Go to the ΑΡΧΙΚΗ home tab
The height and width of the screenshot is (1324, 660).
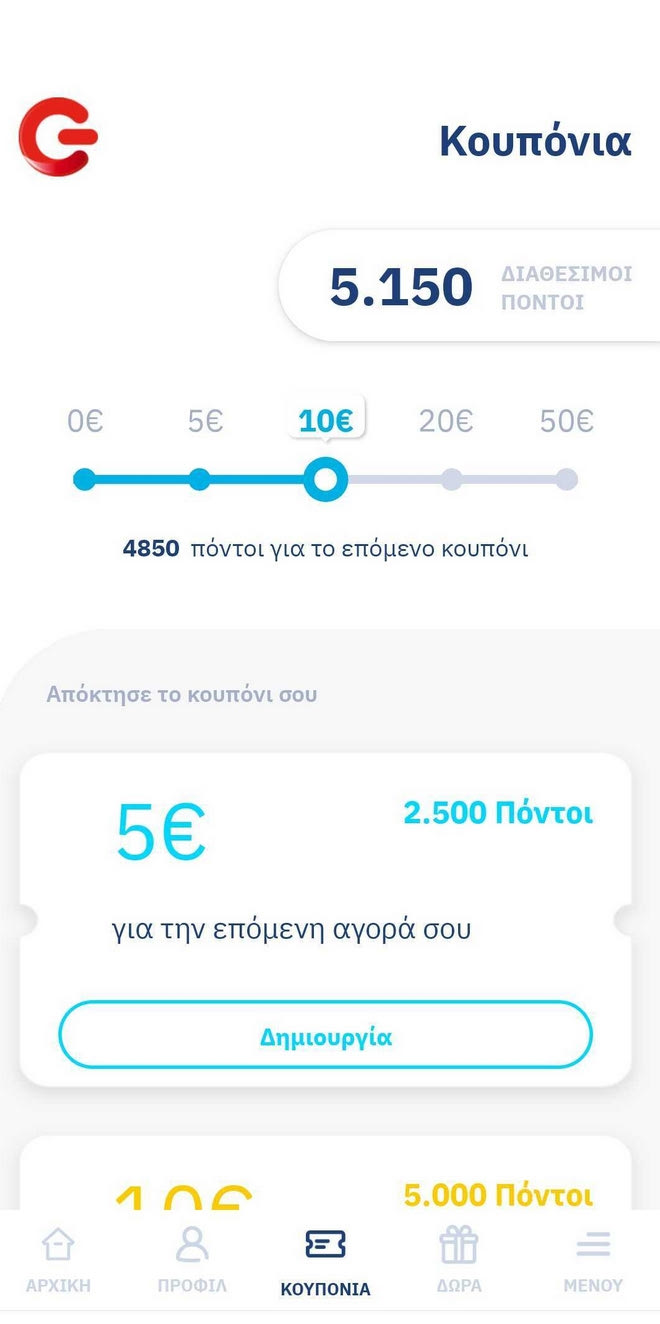click(x=58, y=1260)
